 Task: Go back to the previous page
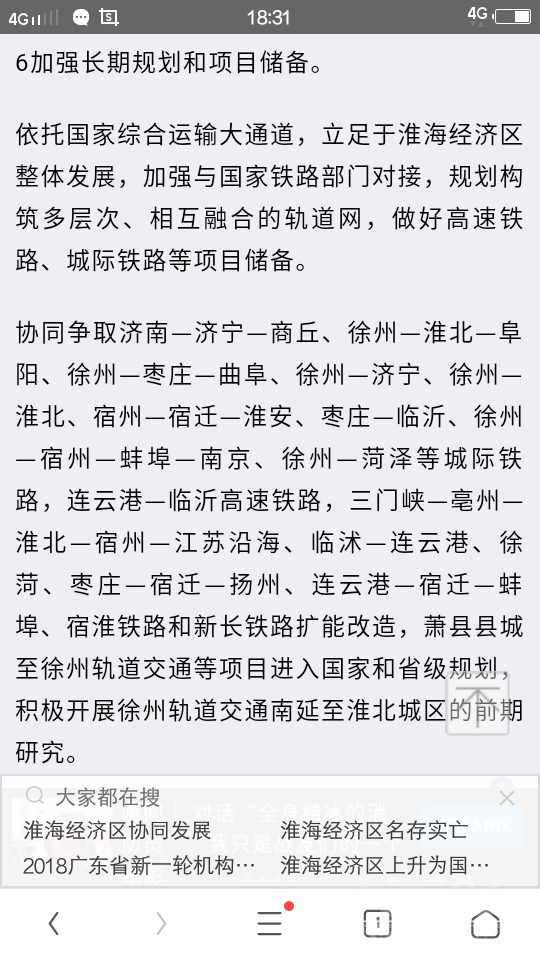[54, 923]
